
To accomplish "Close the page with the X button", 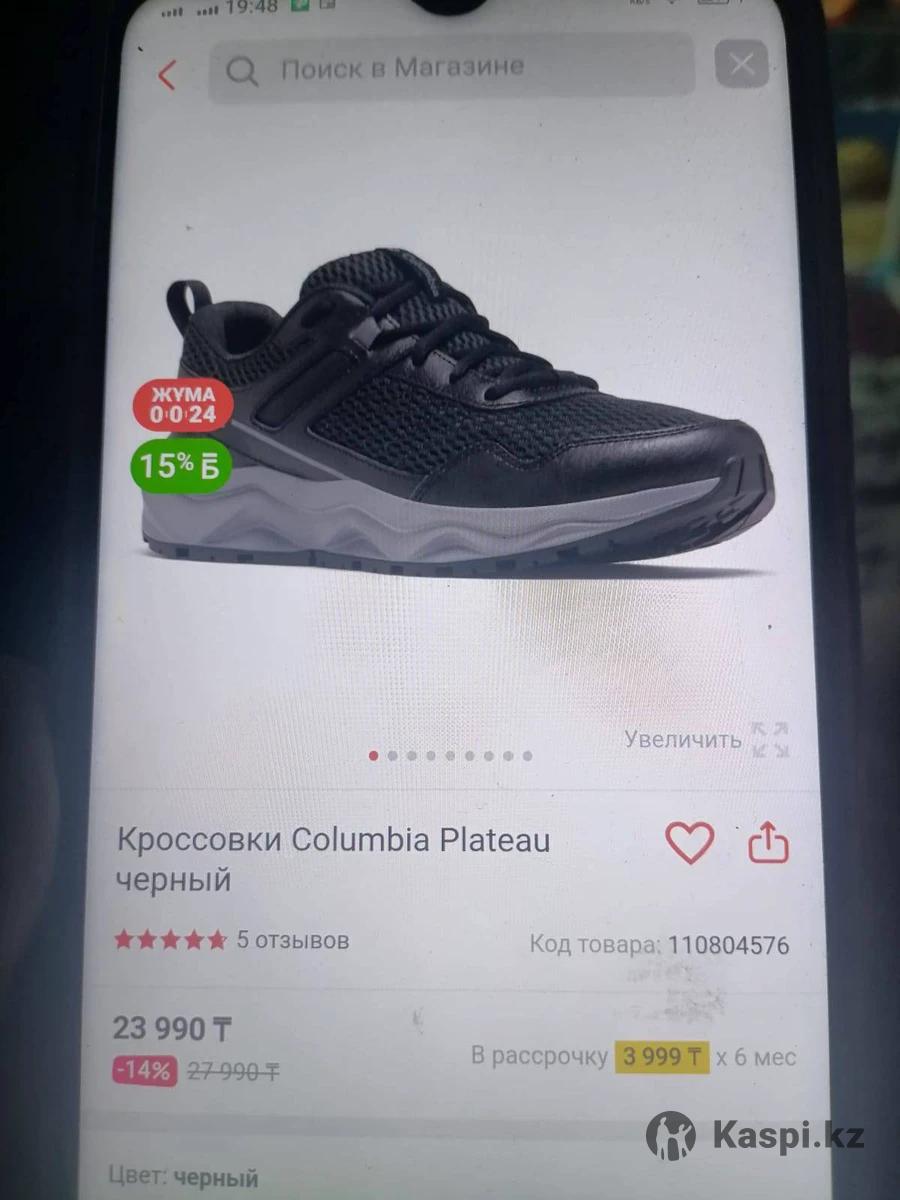I will click(741, 66).
